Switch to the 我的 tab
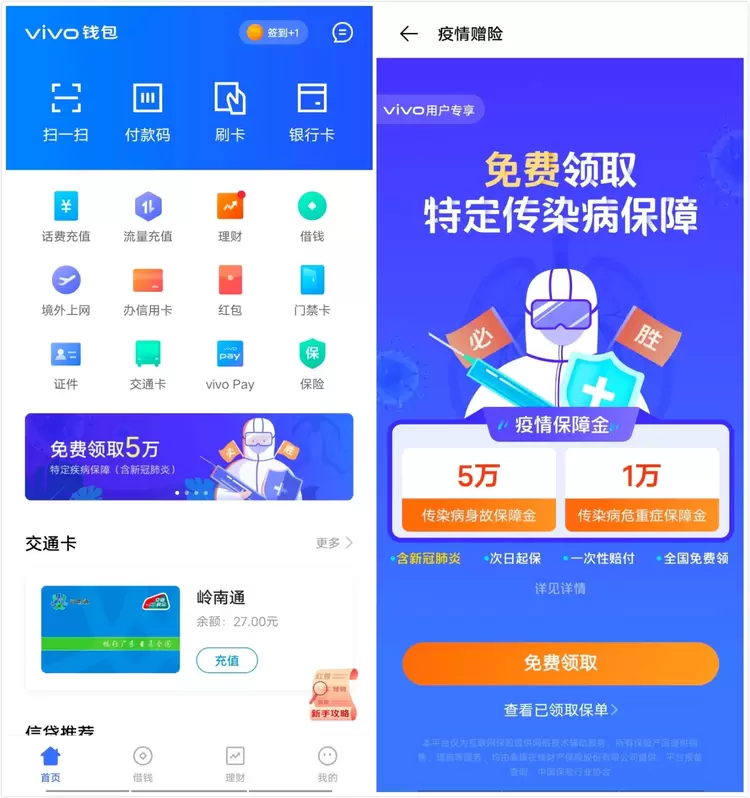Screen dimensions: 750x798 click(x=327, y=764)
